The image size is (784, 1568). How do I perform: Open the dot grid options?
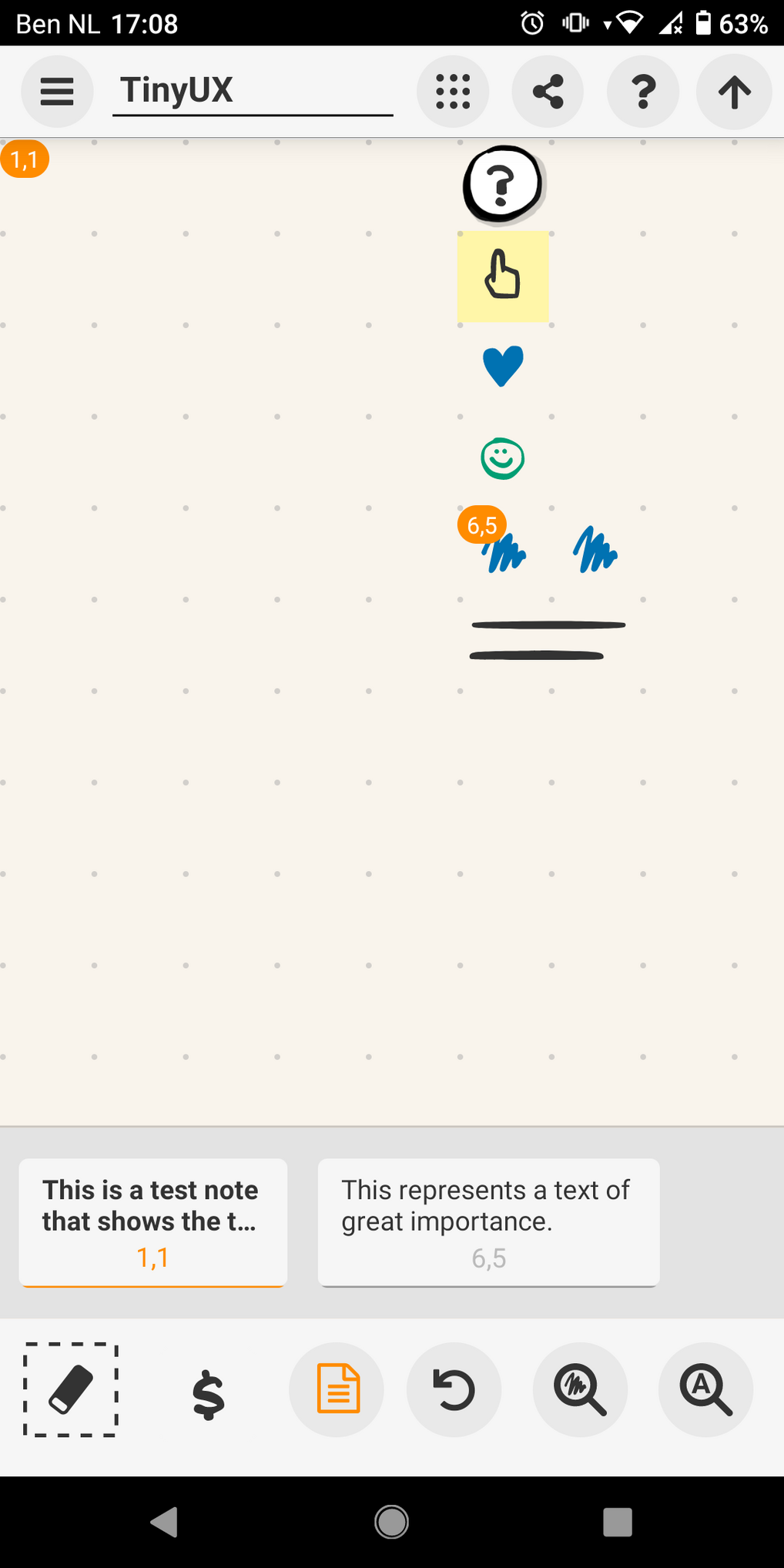pos(453,92)
